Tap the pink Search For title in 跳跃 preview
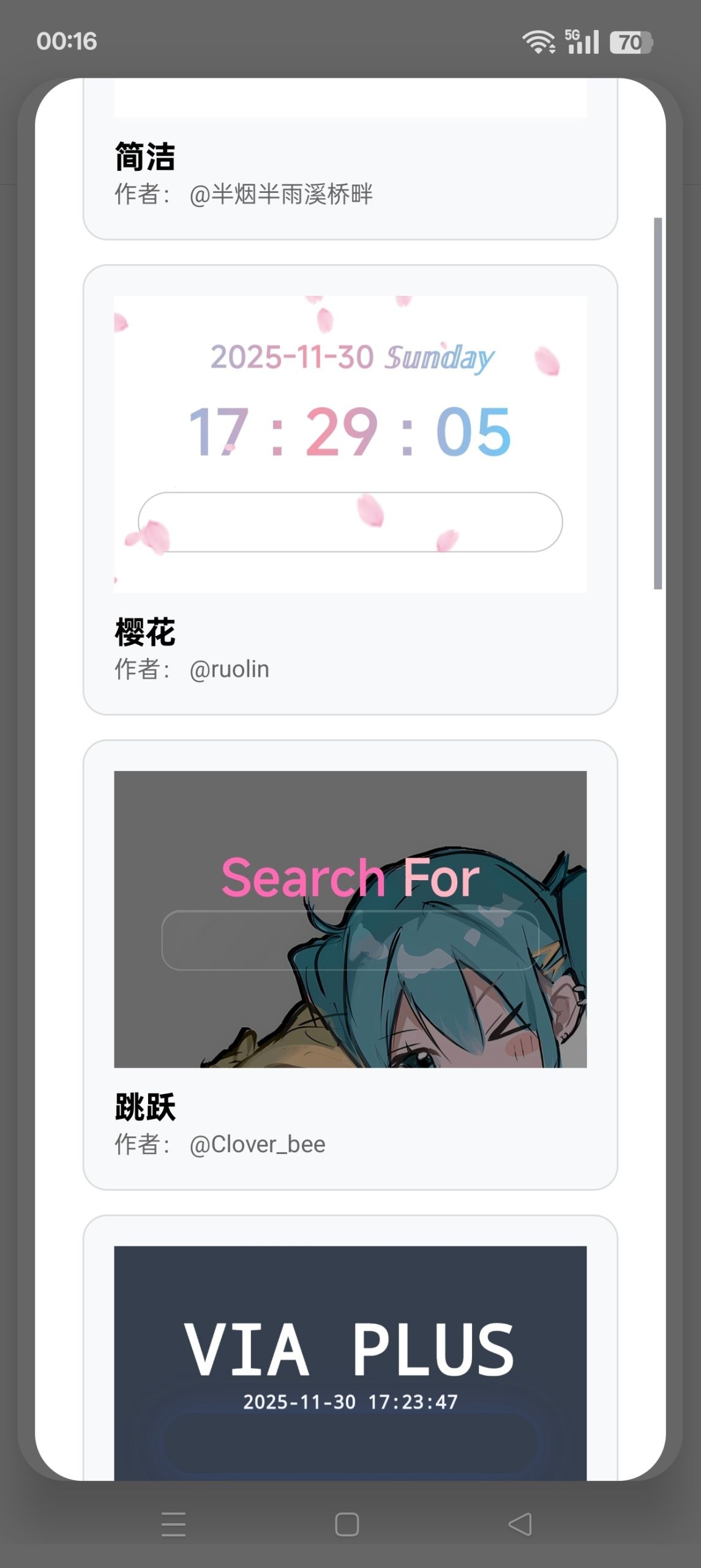Viewport: 701px width, 1568px height. click(x=349, y=878)
